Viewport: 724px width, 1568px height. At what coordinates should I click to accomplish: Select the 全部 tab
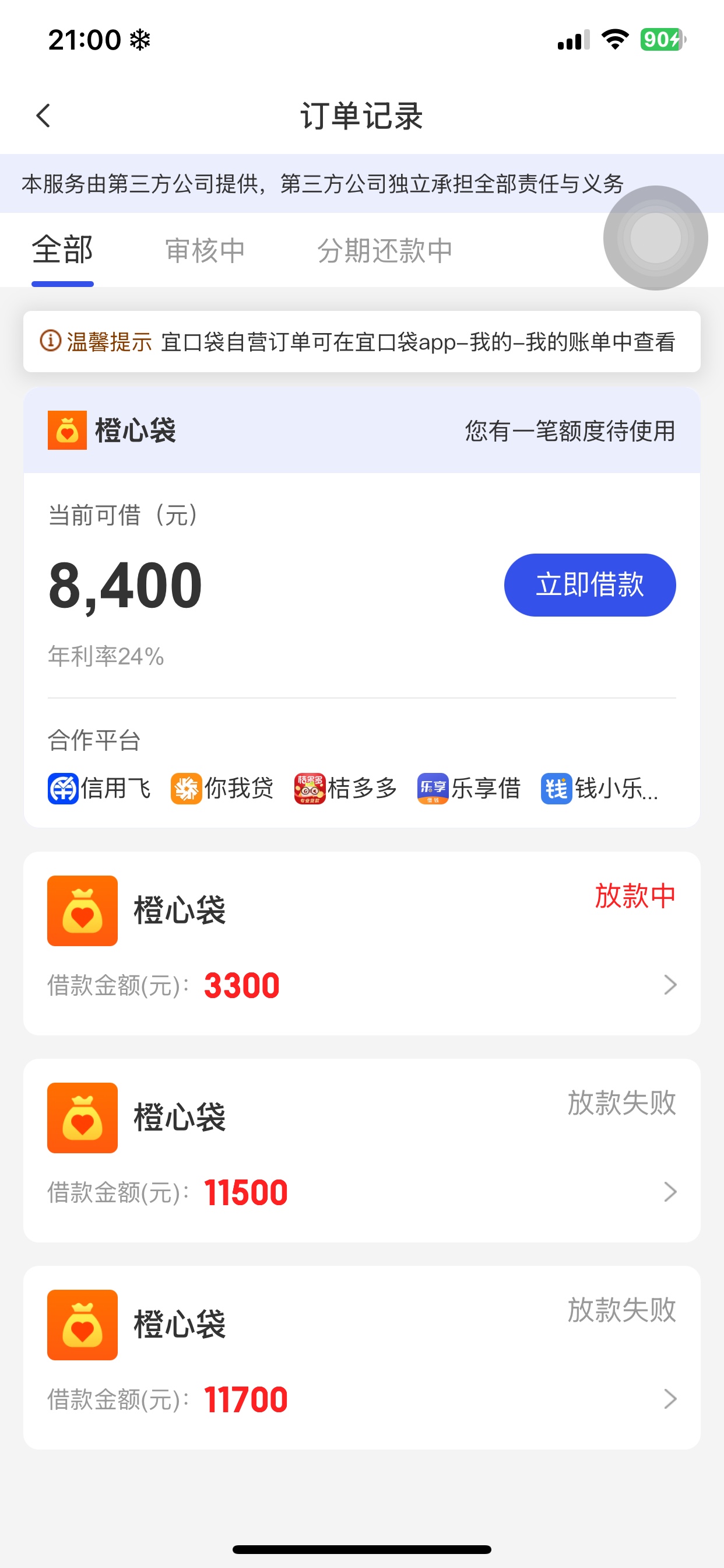coord(63,251)
